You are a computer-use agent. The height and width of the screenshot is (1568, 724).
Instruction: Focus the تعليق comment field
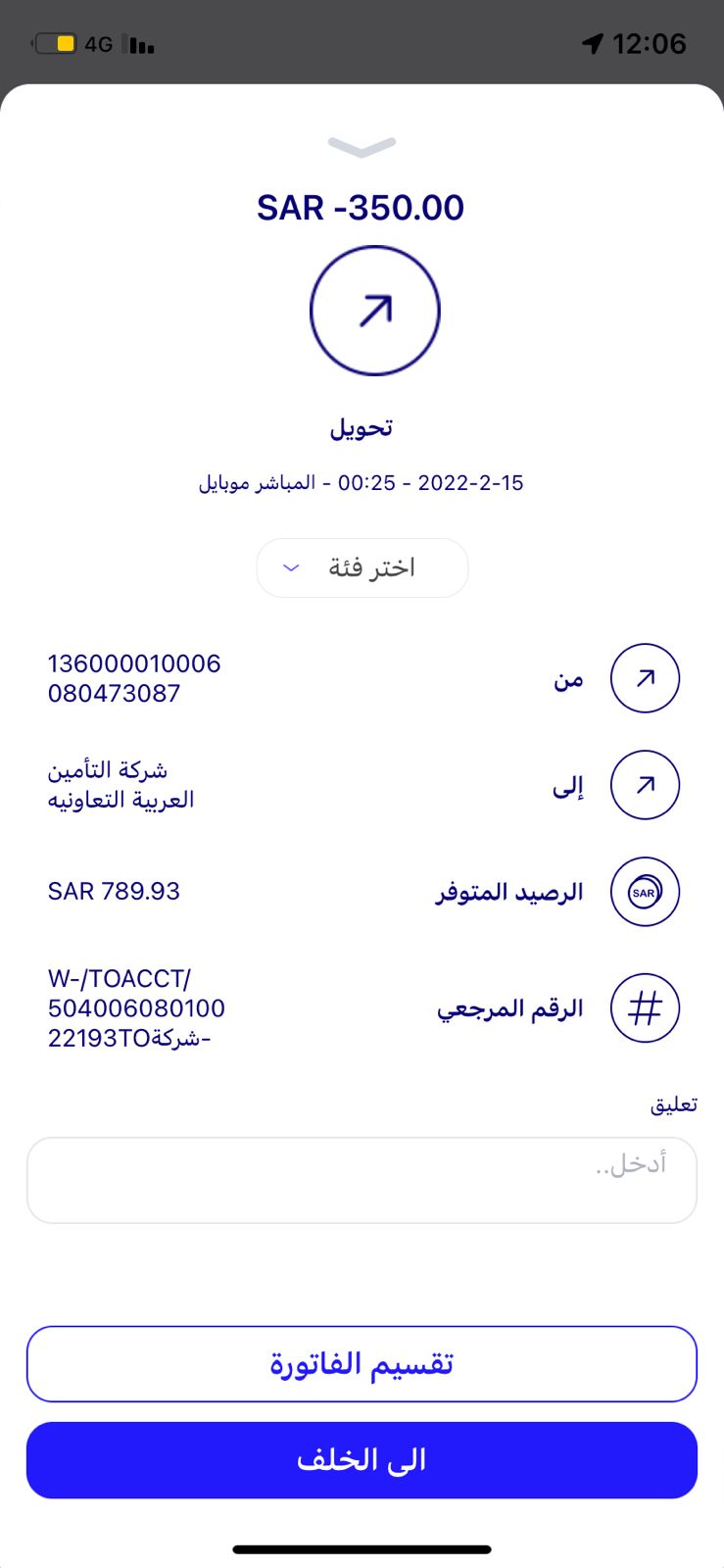tap(362, 1180)
